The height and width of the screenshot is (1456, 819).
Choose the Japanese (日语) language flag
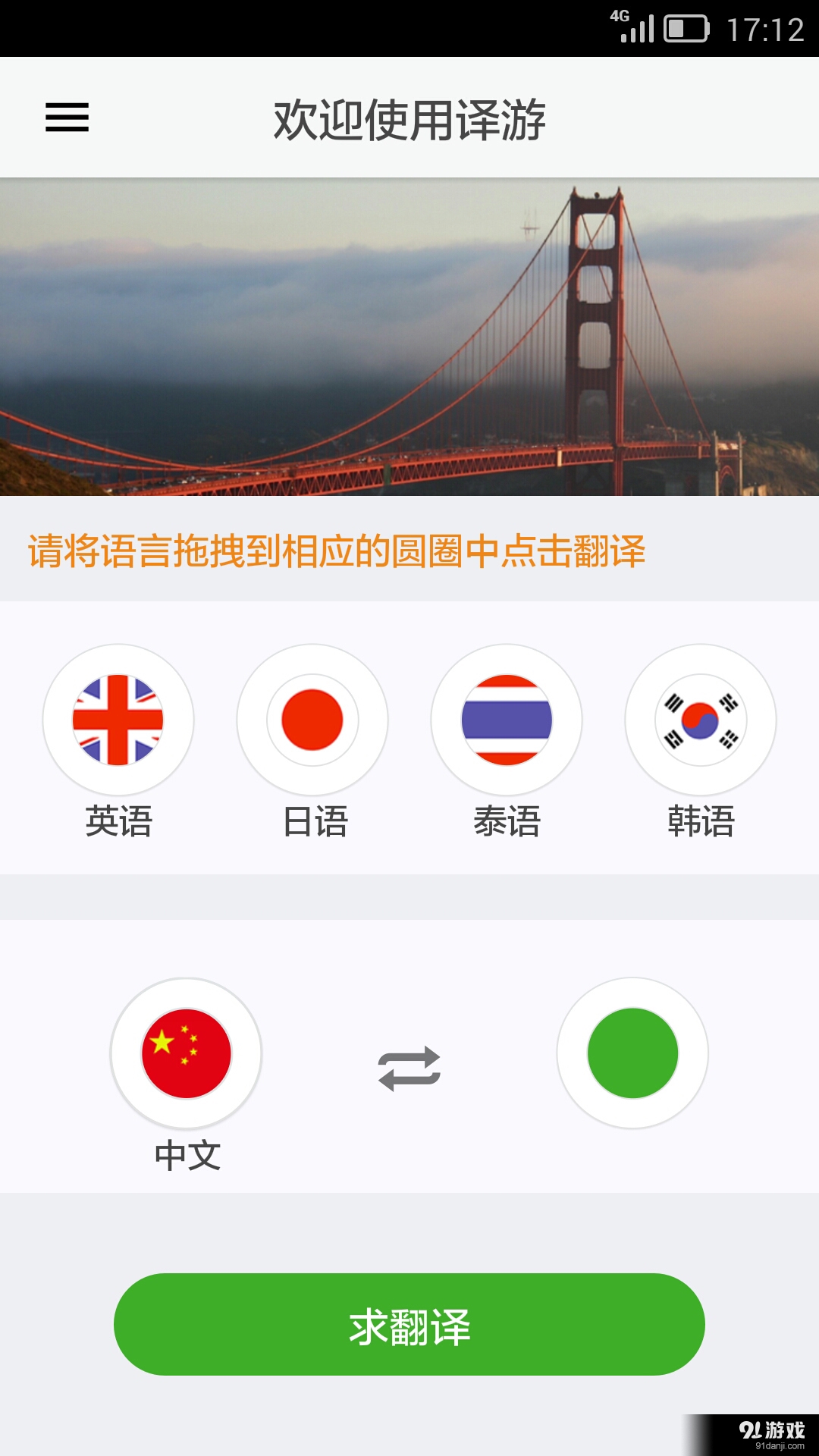click(312, 720)
